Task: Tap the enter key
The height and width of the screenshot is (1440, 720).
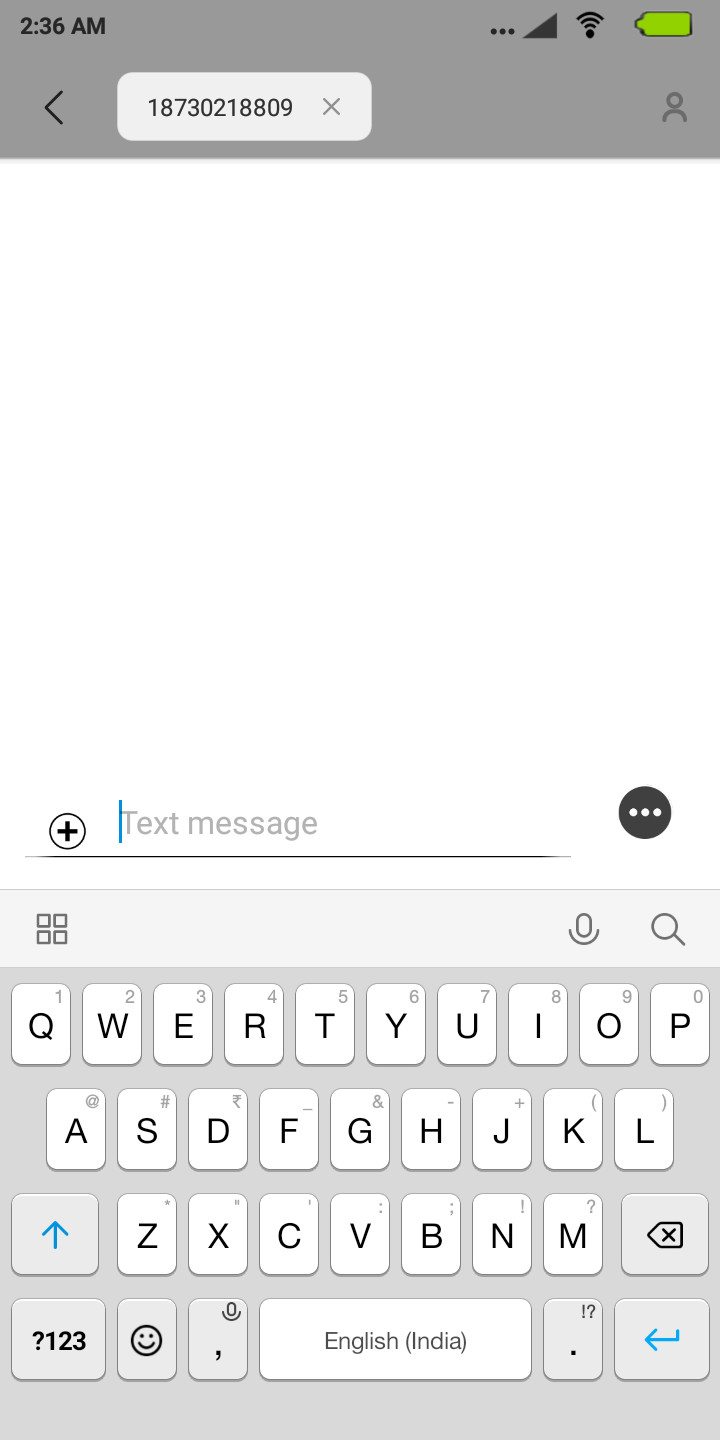Action: [x=662, y=1340]
